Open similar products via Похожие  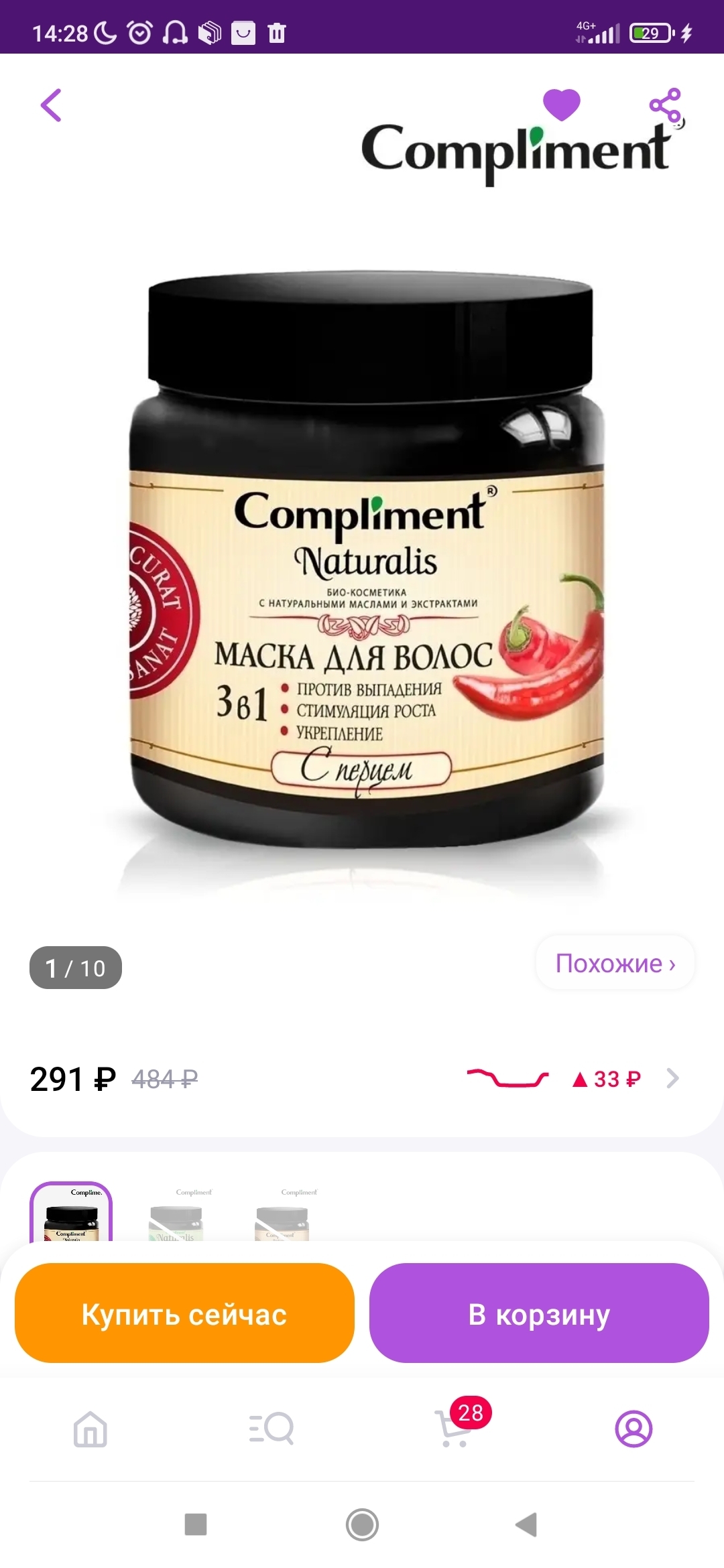click(x=615, y=963)
